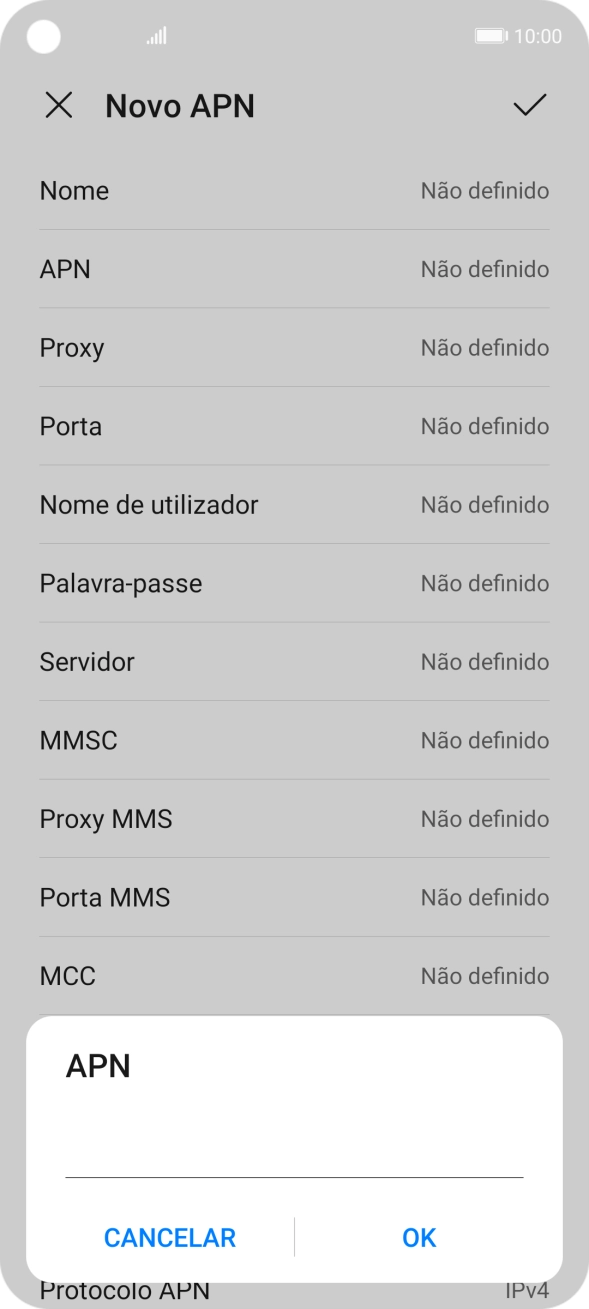Viewport: 589px width, 1309px height.
Task: Open the MCC setting row
Action: pos(294,976)
